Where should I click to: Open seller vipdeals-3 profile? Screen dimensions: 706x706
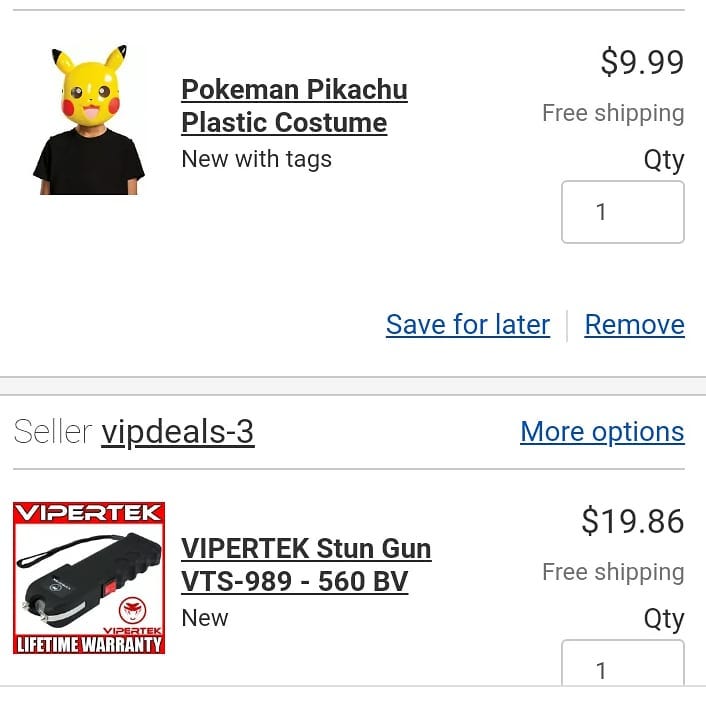178,432
